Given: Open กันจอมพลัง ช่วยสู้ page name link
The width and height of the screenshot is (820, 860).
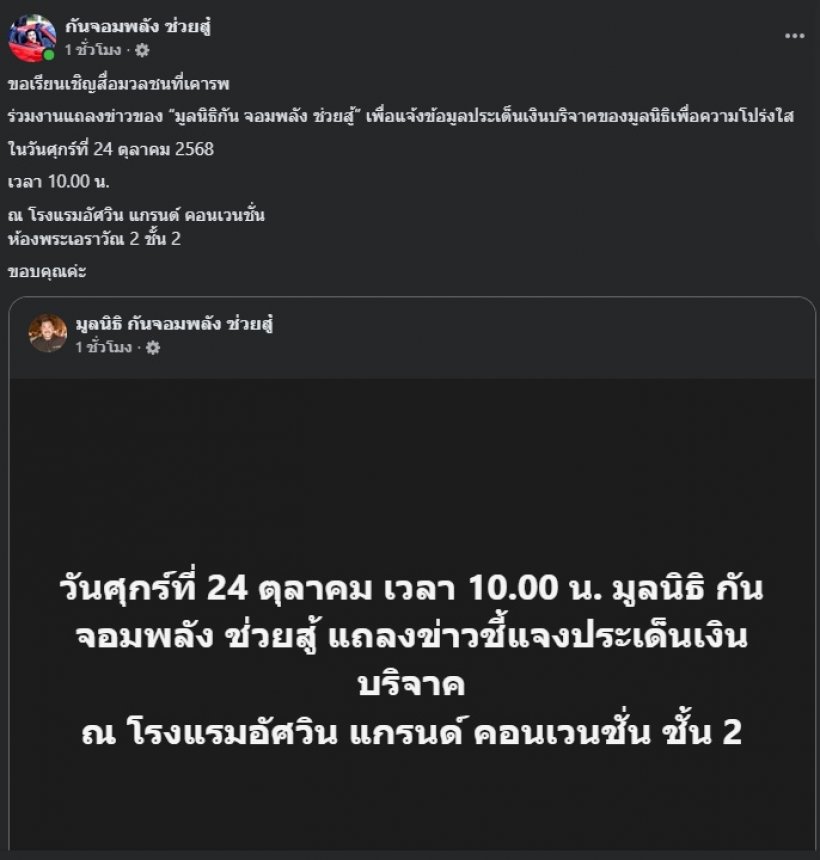Looking at the screenshot, I should 138,27.
